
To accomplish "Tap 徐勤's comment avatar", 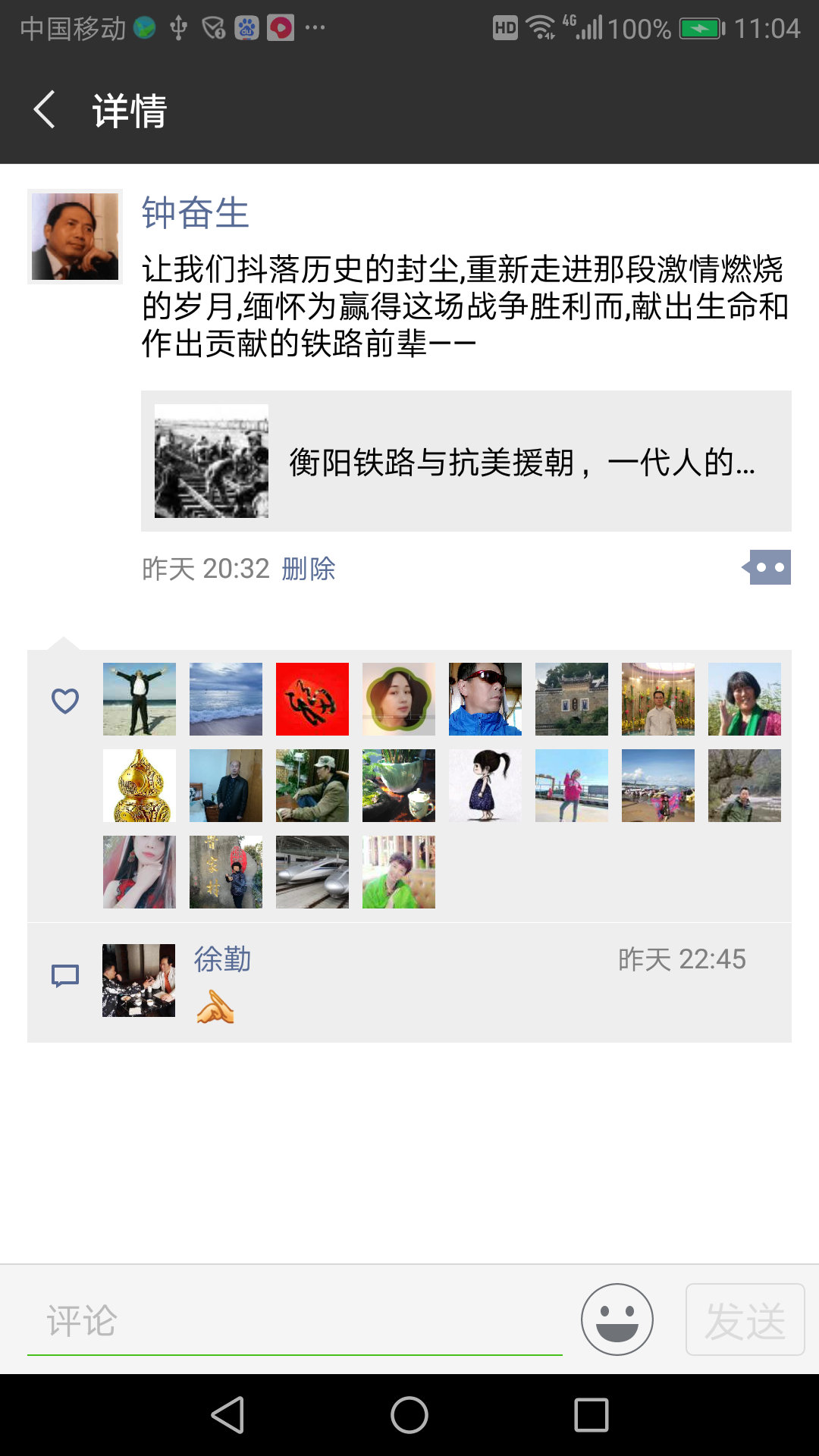I will (x=139, y=980).
